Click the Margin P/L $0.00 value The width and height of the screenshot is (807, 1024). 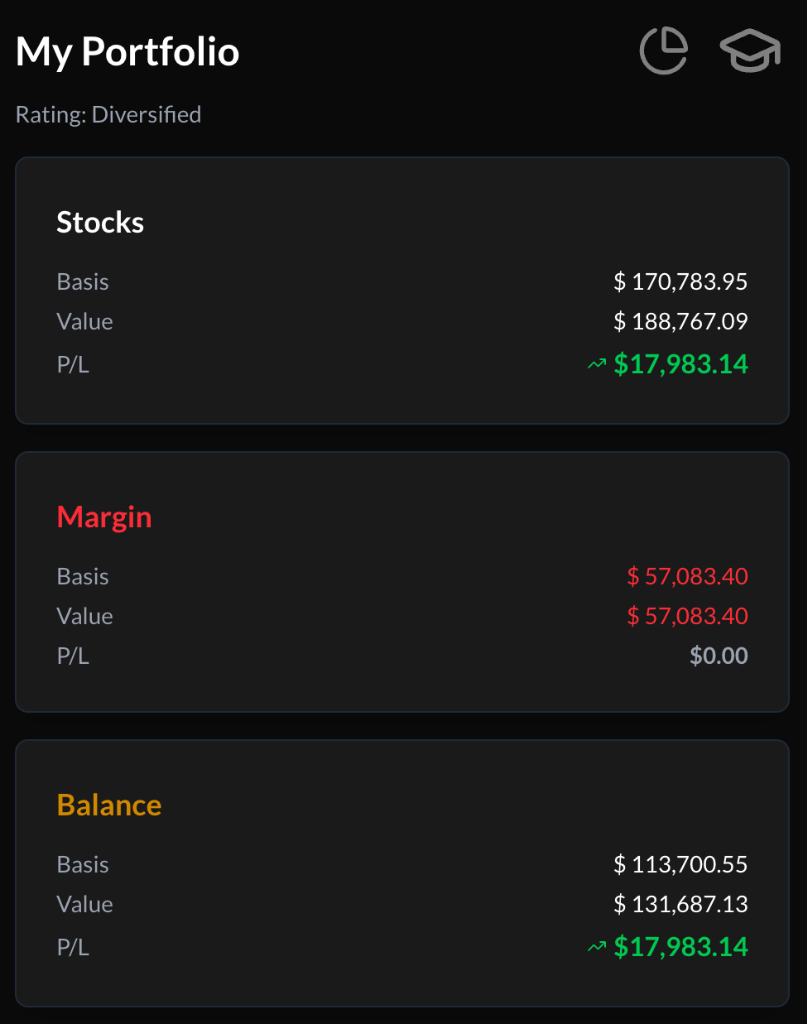(x=719, y=656)
